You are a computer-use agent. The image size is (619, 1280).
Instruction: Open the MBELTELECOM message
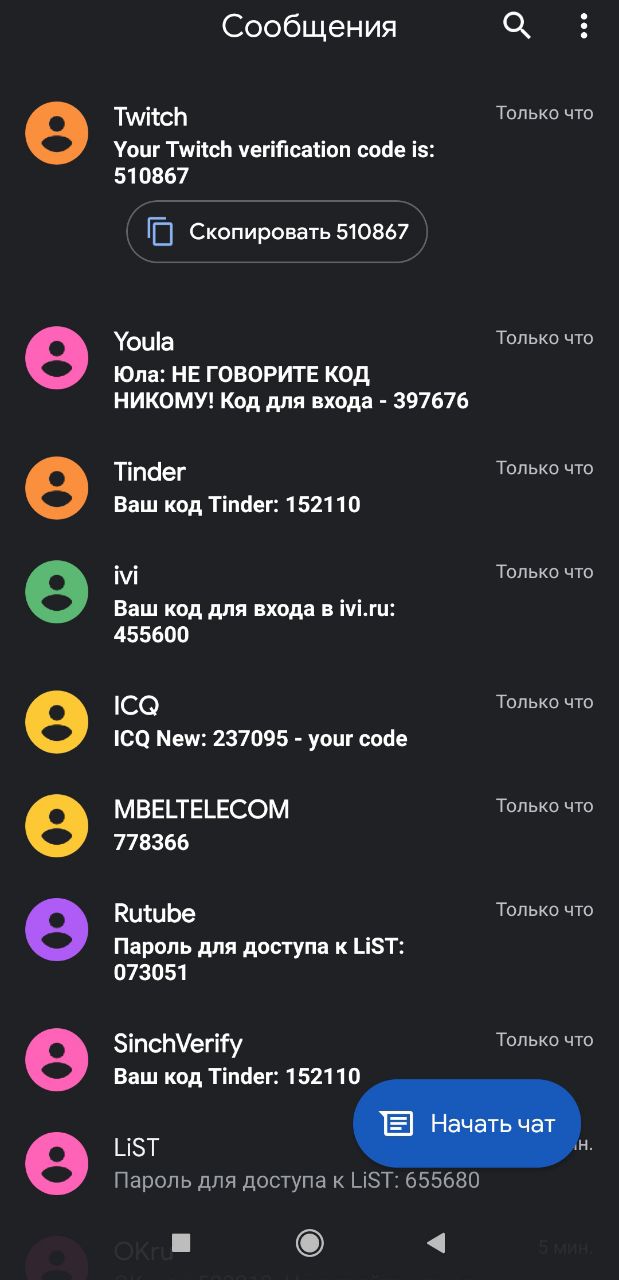pyautogui.click(x=309, y=826)
